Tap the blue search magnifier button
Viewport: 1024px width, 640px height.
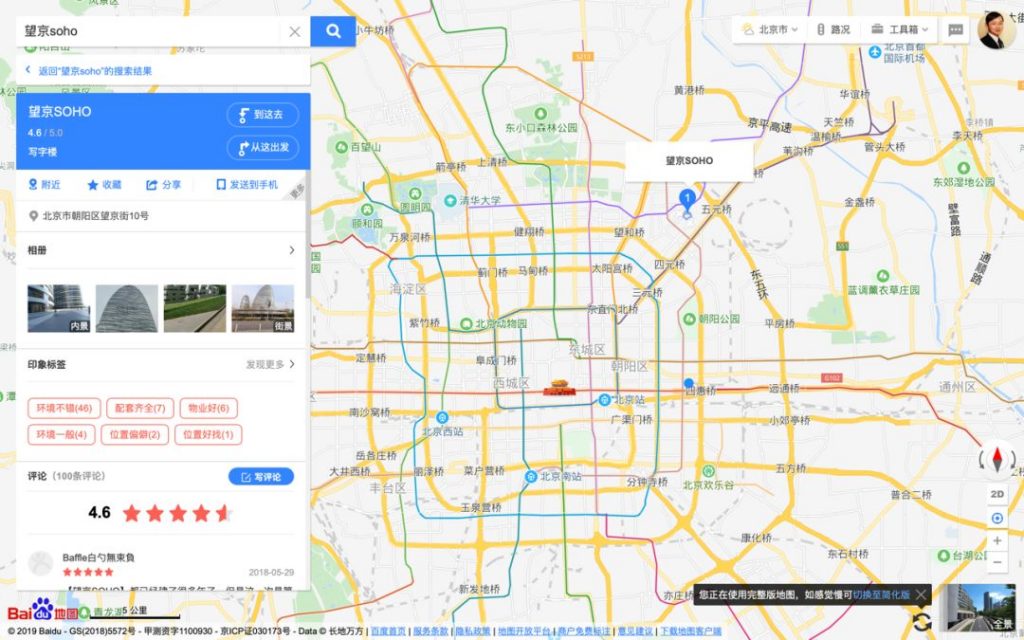(x=333, y=30)
